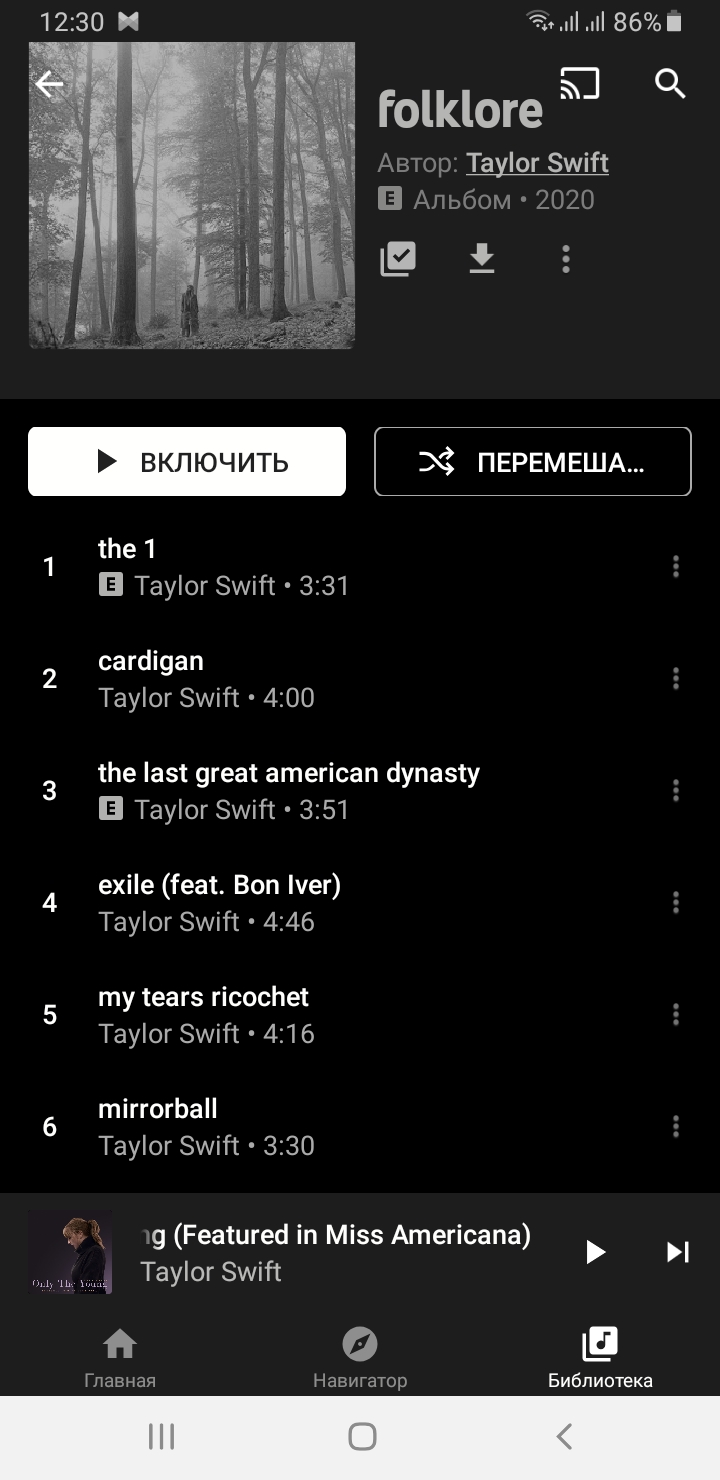This screenshot has width=720, height=1480.
Task: Open options for the last great american dynasty
Action: point(675,790)
